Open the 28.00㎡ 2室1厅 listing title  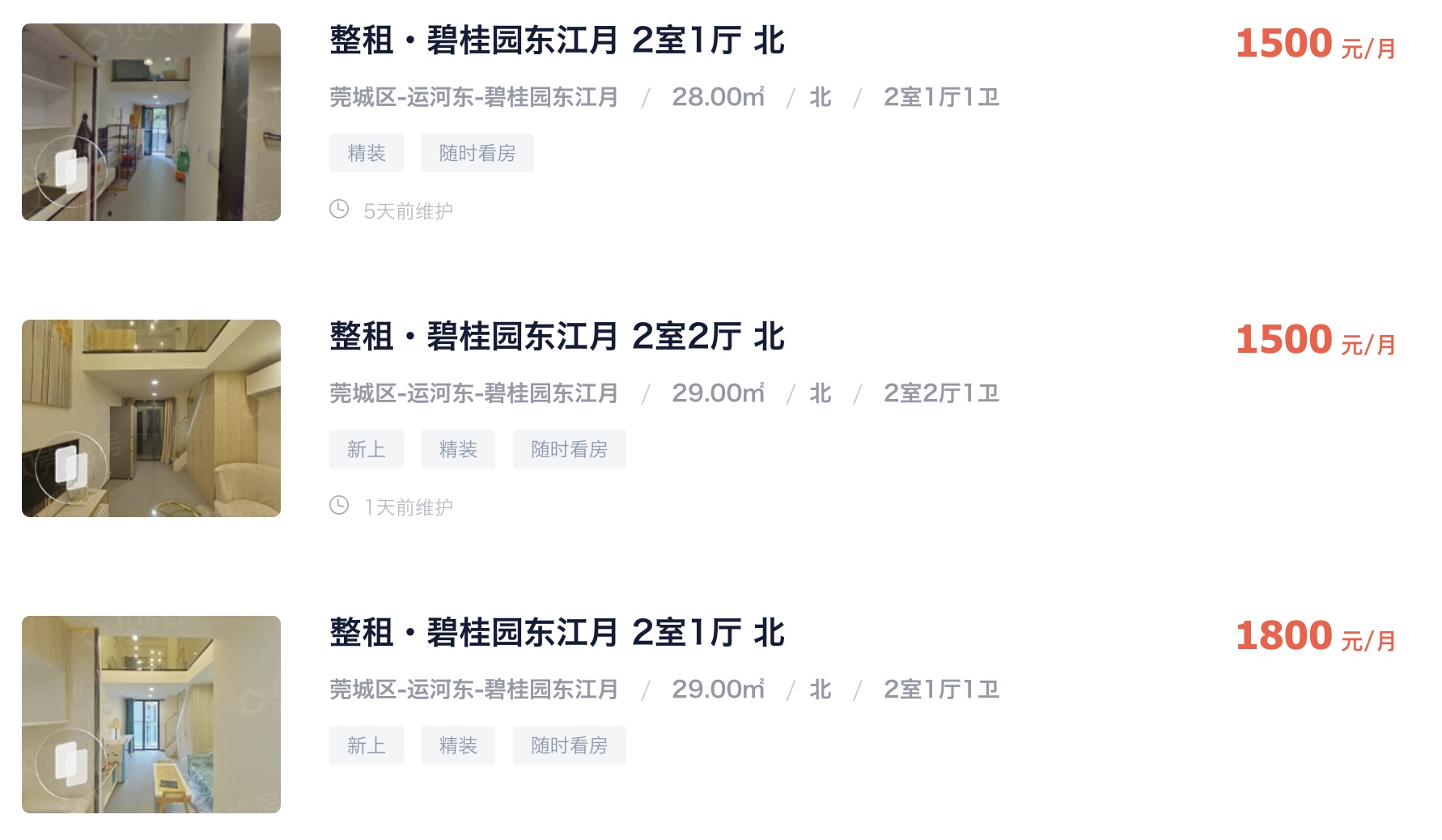click(557, 40)
